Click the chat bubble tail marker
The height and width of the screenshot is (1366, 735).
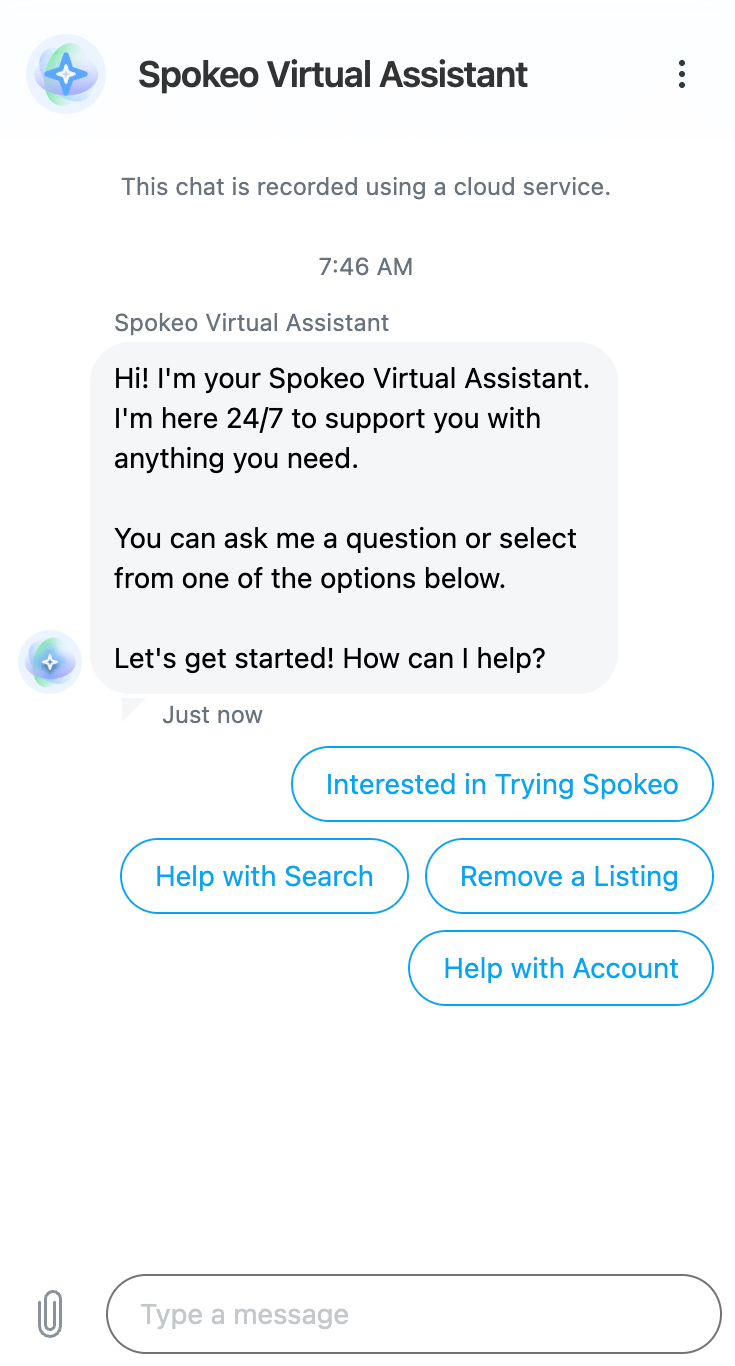coord(131,705)
